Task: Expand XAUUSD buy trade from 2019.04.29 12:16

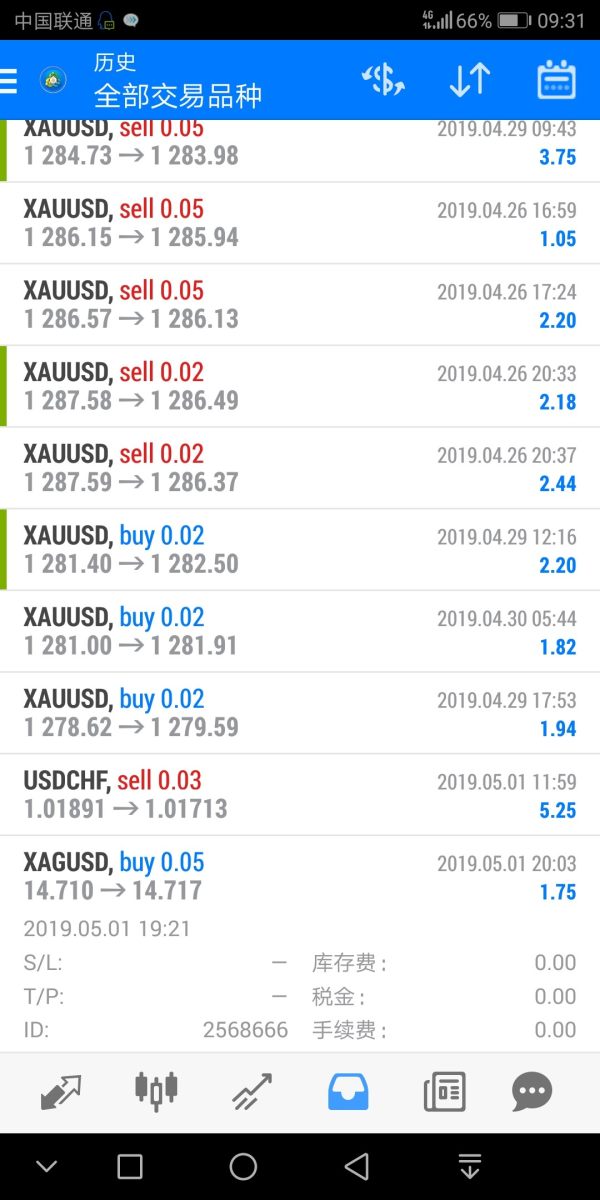Action: 300,550
